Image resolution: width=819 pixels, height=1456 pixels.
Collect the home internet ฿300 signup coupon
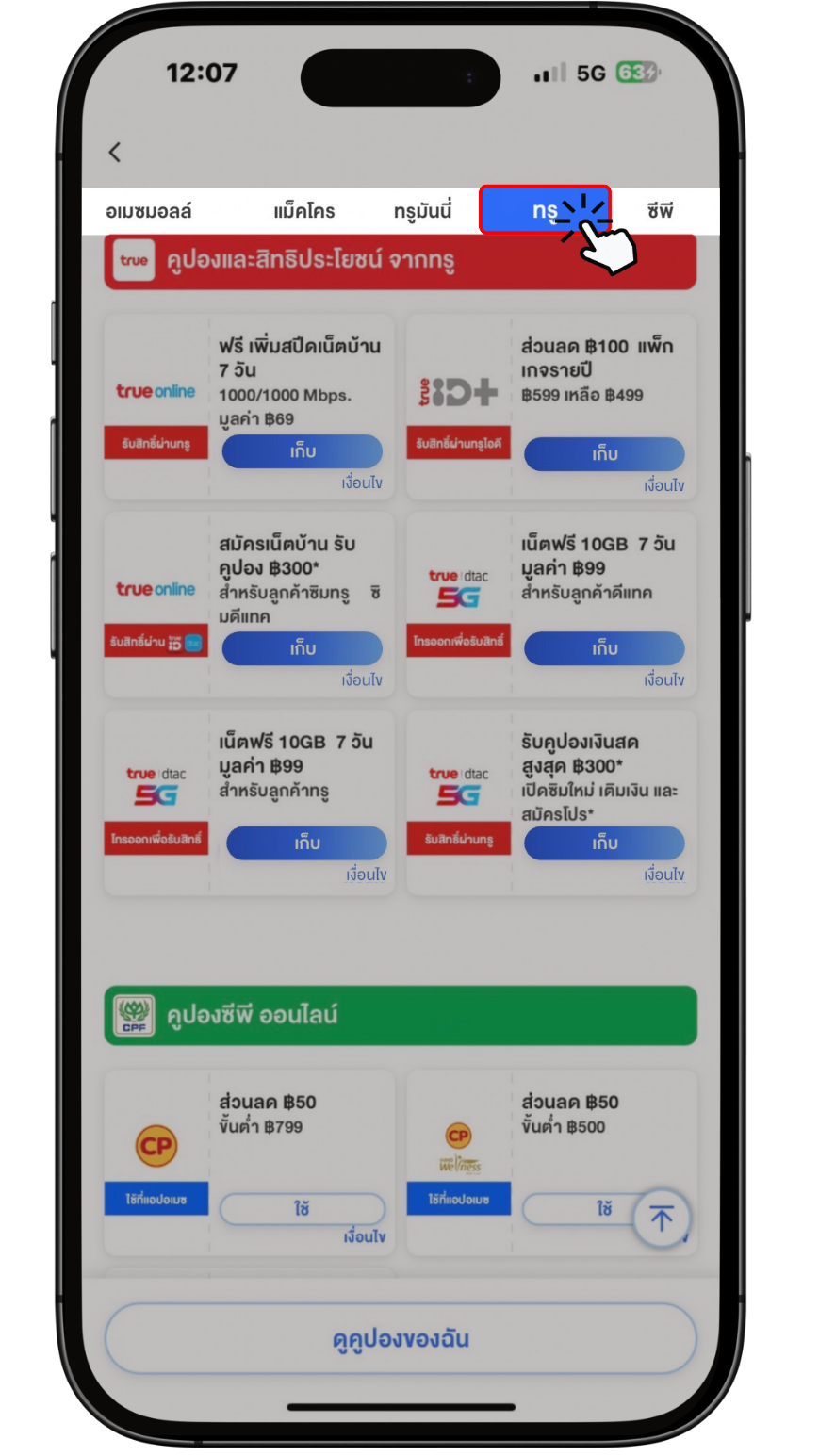303,649
